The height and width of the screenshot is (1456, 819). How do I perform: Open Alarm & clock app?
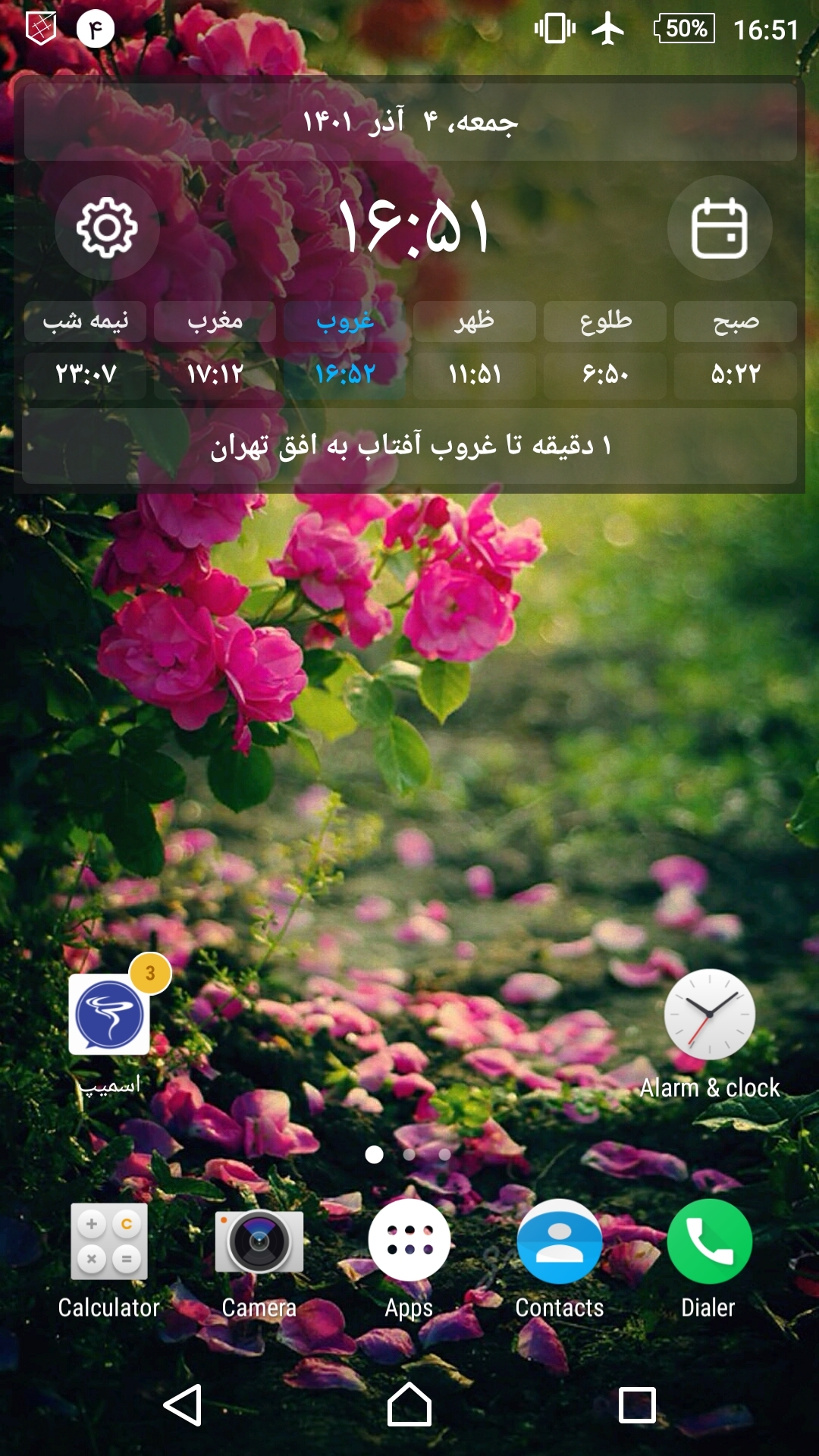[x=709, y=1015]
